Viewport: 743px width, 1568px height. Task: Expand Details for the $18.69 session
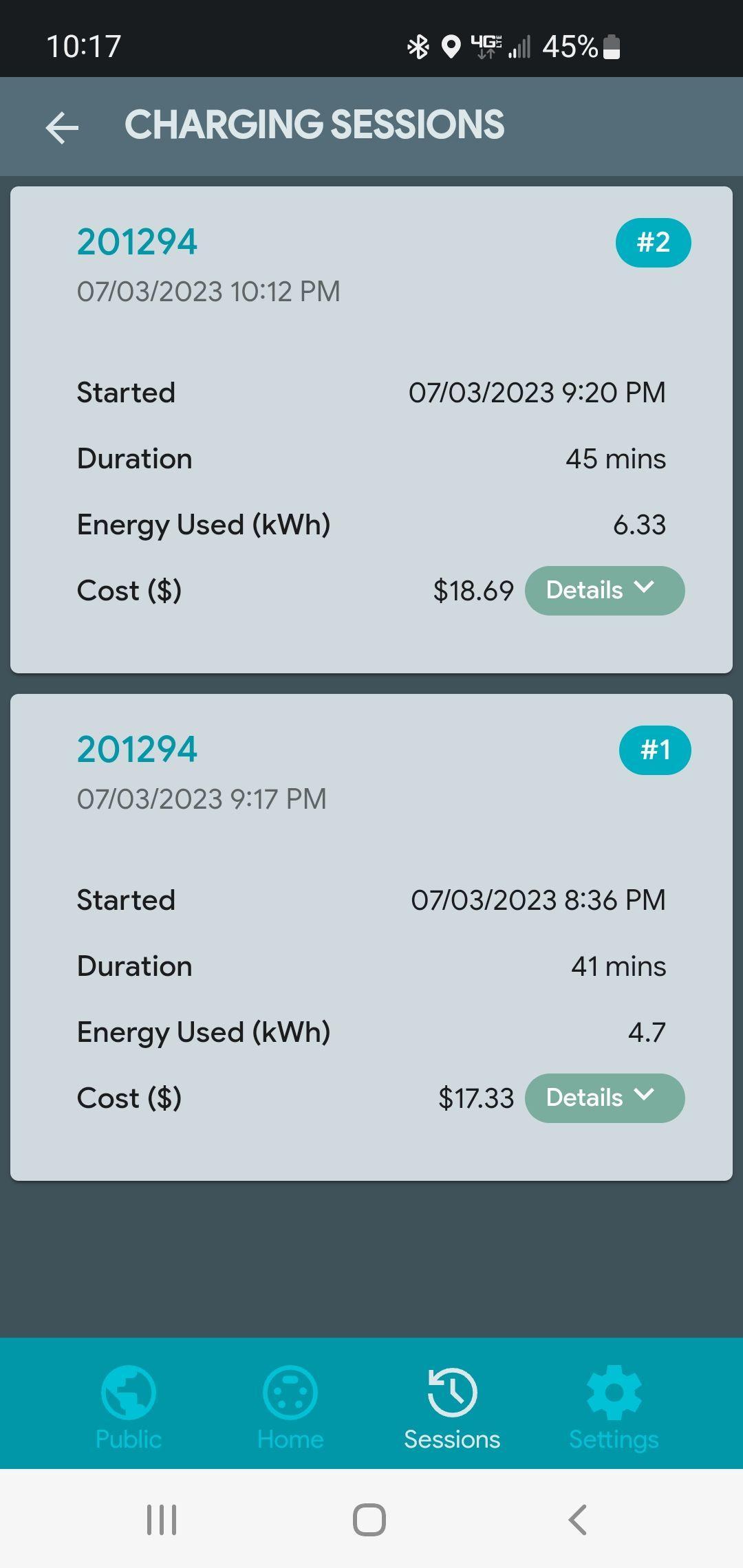click(x=604, y=591)
